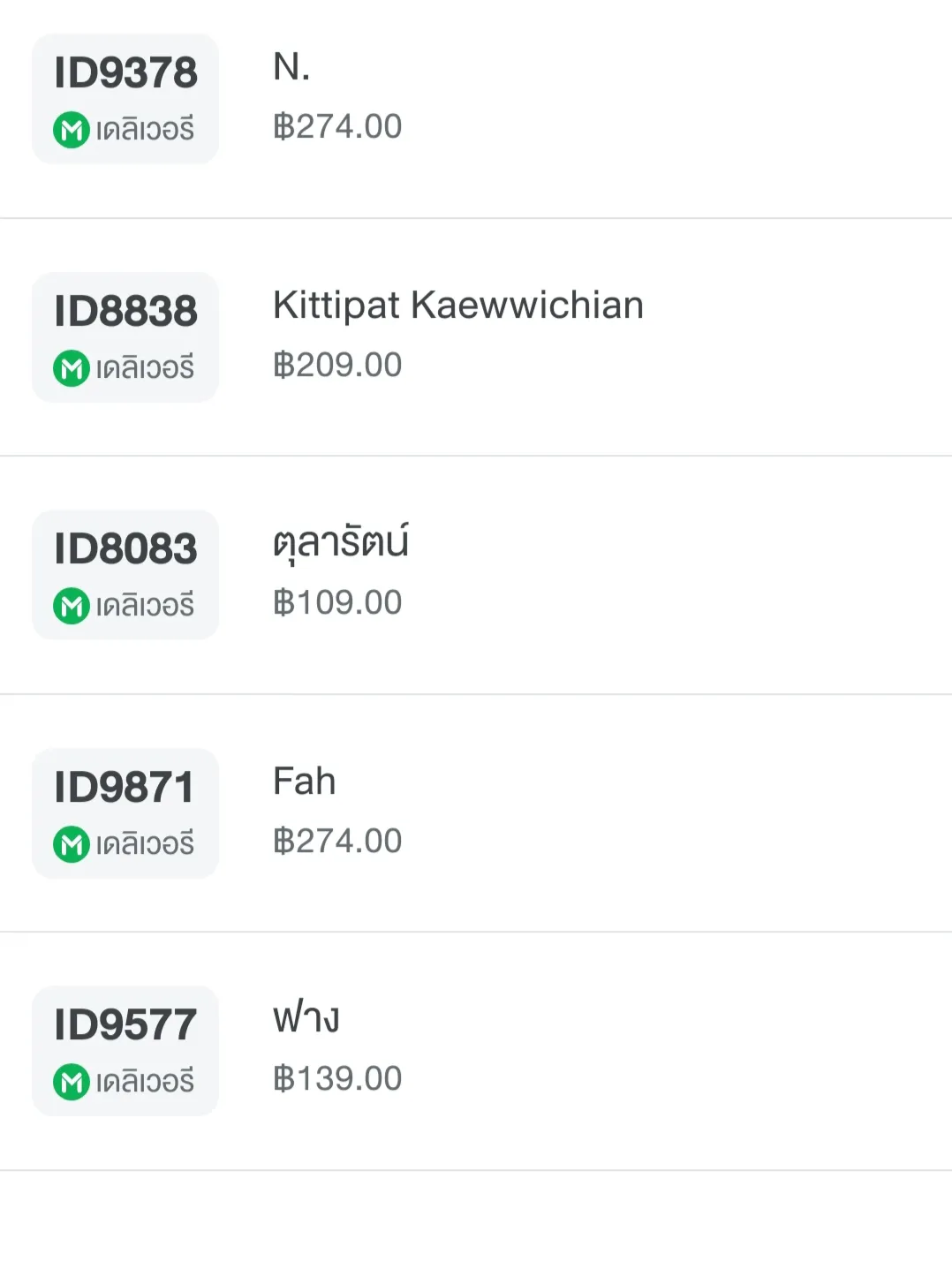This screenshot has height=1269, width=952.
Task: Expand the ฟาง order entry
Action: click(x=306, y=1017)
